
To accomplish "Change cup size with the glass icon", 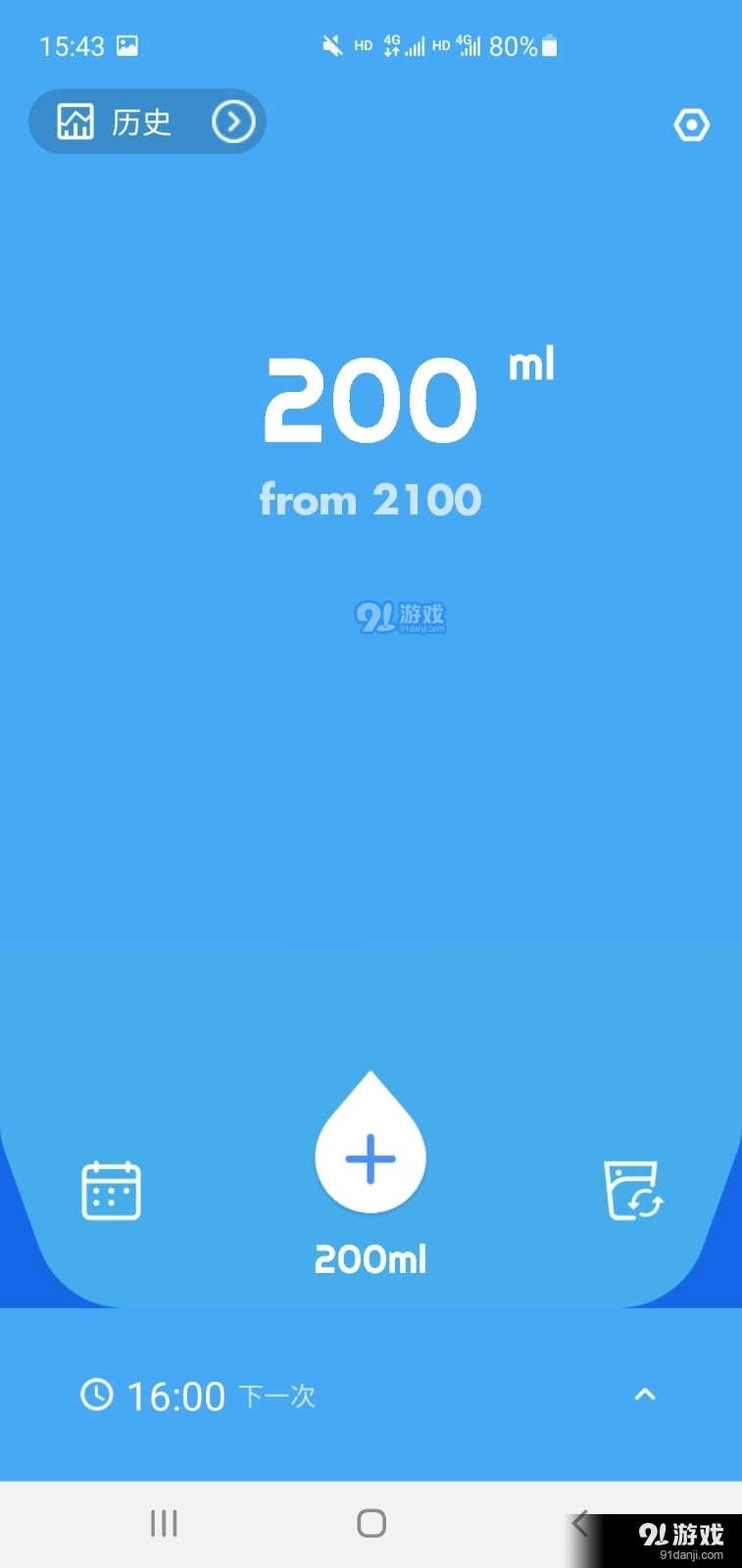I will [633, 1190].
